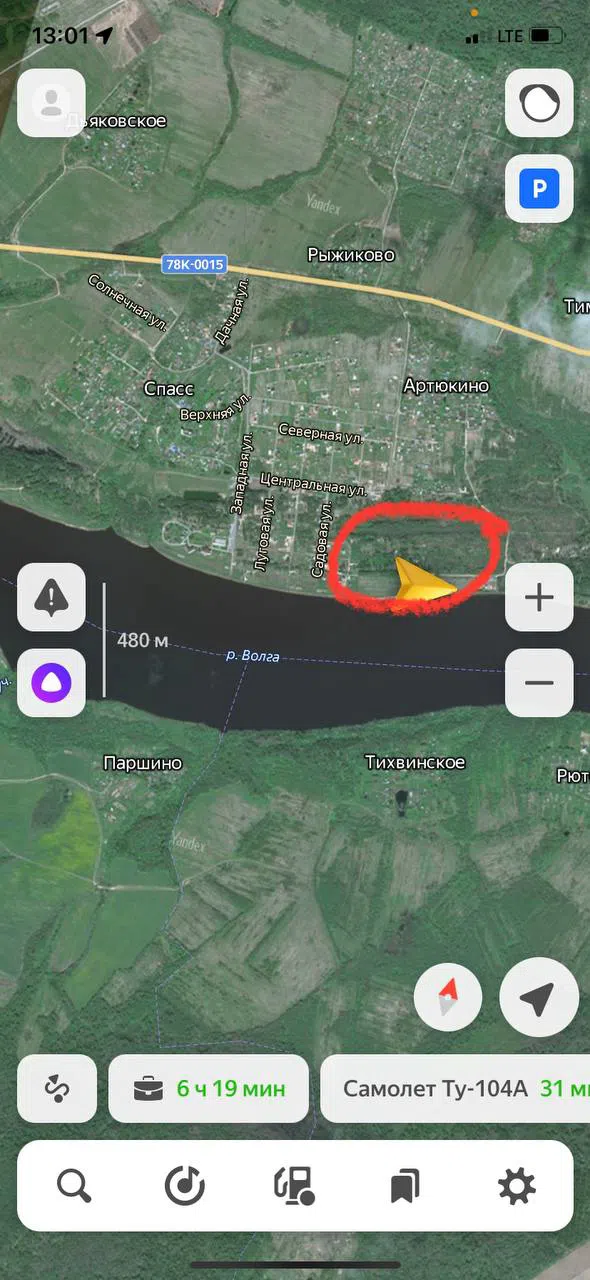The height and width of the screenshot is (1280, 590).
Task: Select the work route chip 6 ч 19 мин
Action: 208,1088
